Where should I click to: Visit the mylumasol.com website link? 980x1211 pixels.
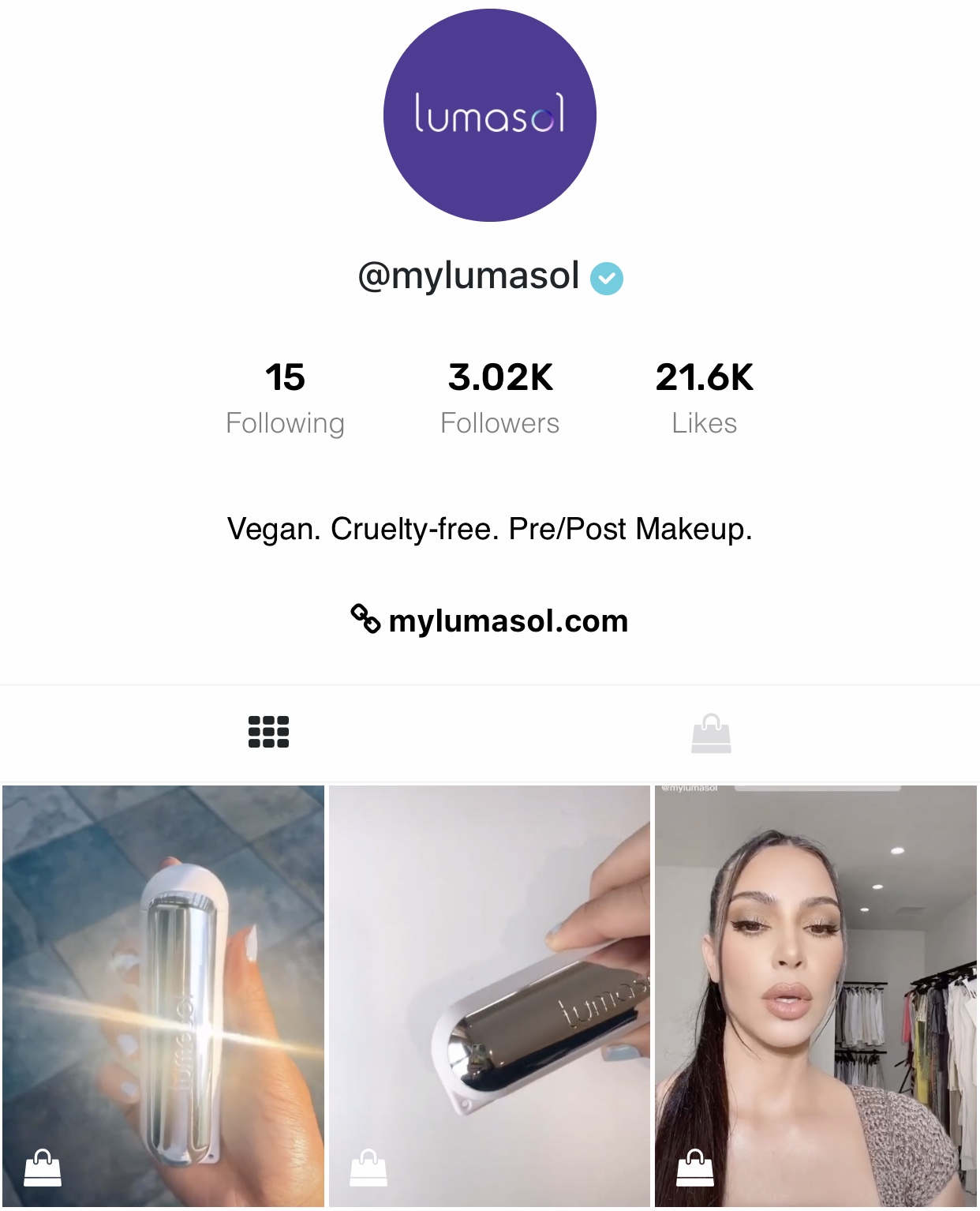click(507, 620)
